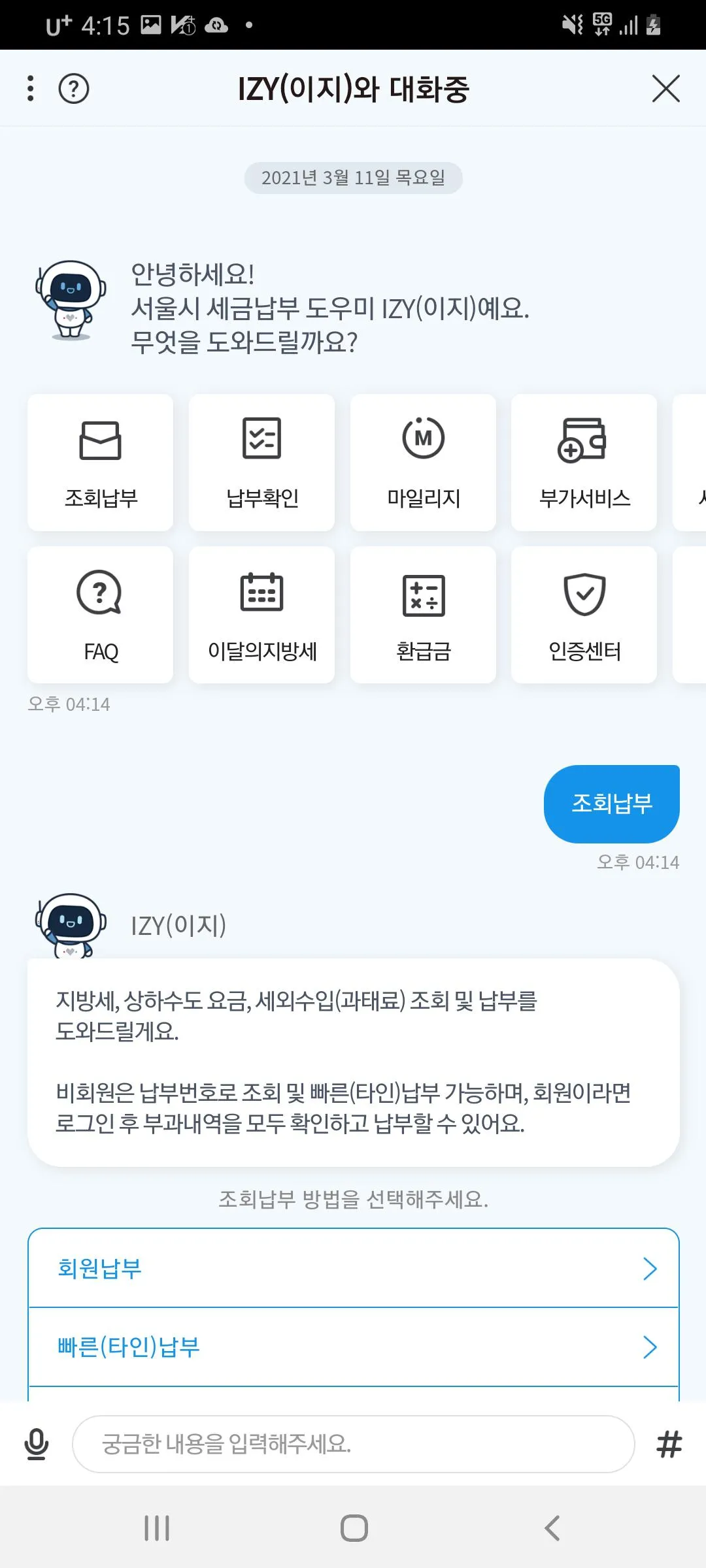Image resolution: width=706 pixels, height=1568 pixels.
Task: Open the 환급금 refund calculator icon
Action: [x=422, y=614]
